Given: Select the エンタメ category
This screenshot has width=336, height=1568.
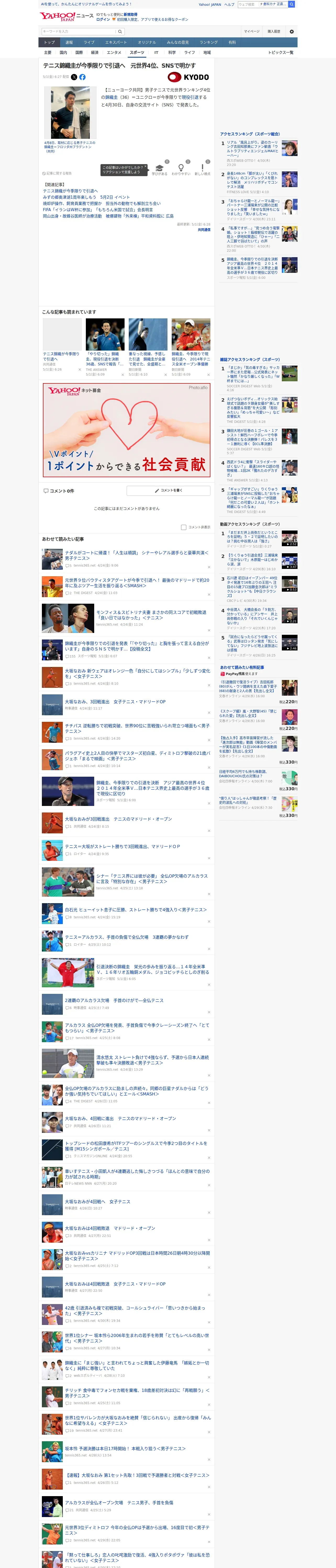Looking at the screenshot, I should tap(114, 52).
